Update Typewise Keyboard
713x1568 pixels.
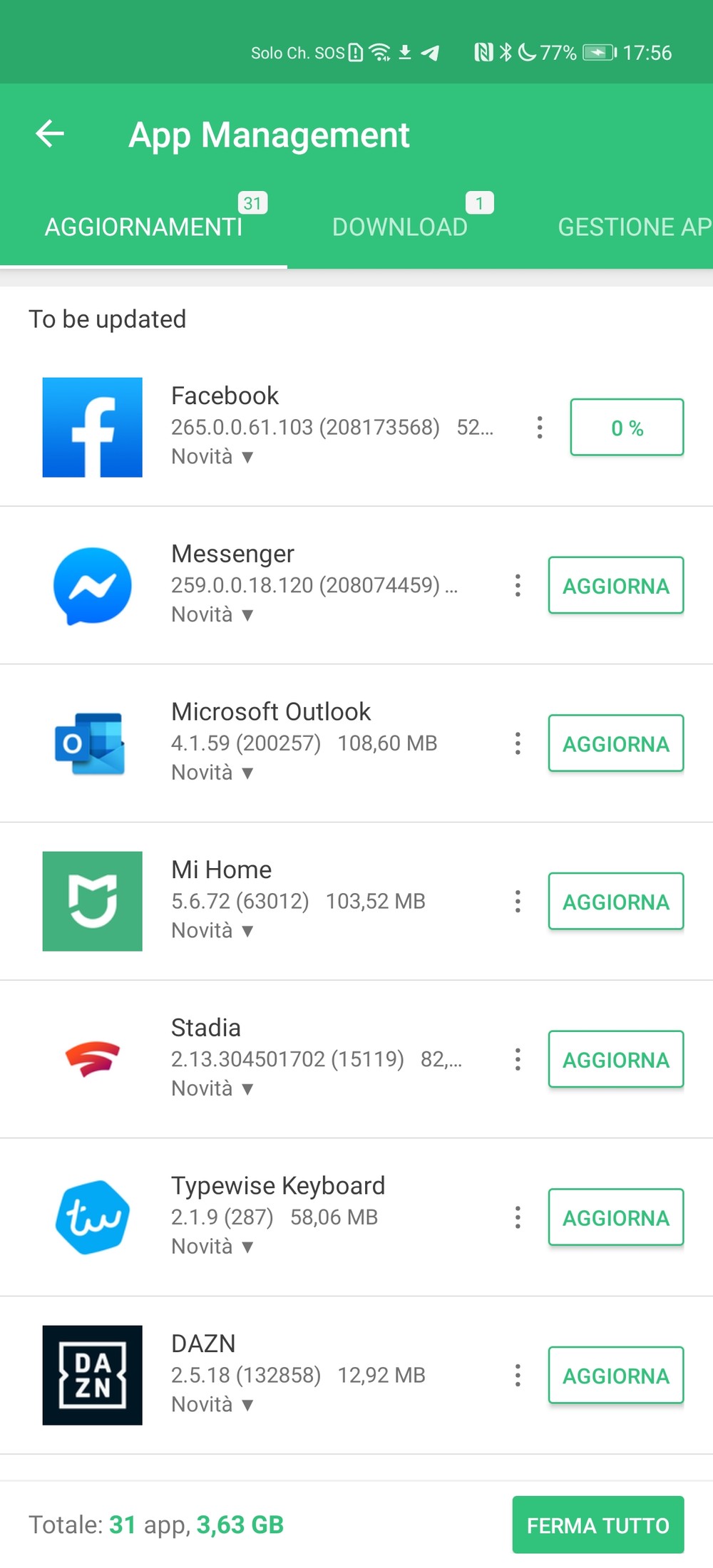tap(616, 1217)
